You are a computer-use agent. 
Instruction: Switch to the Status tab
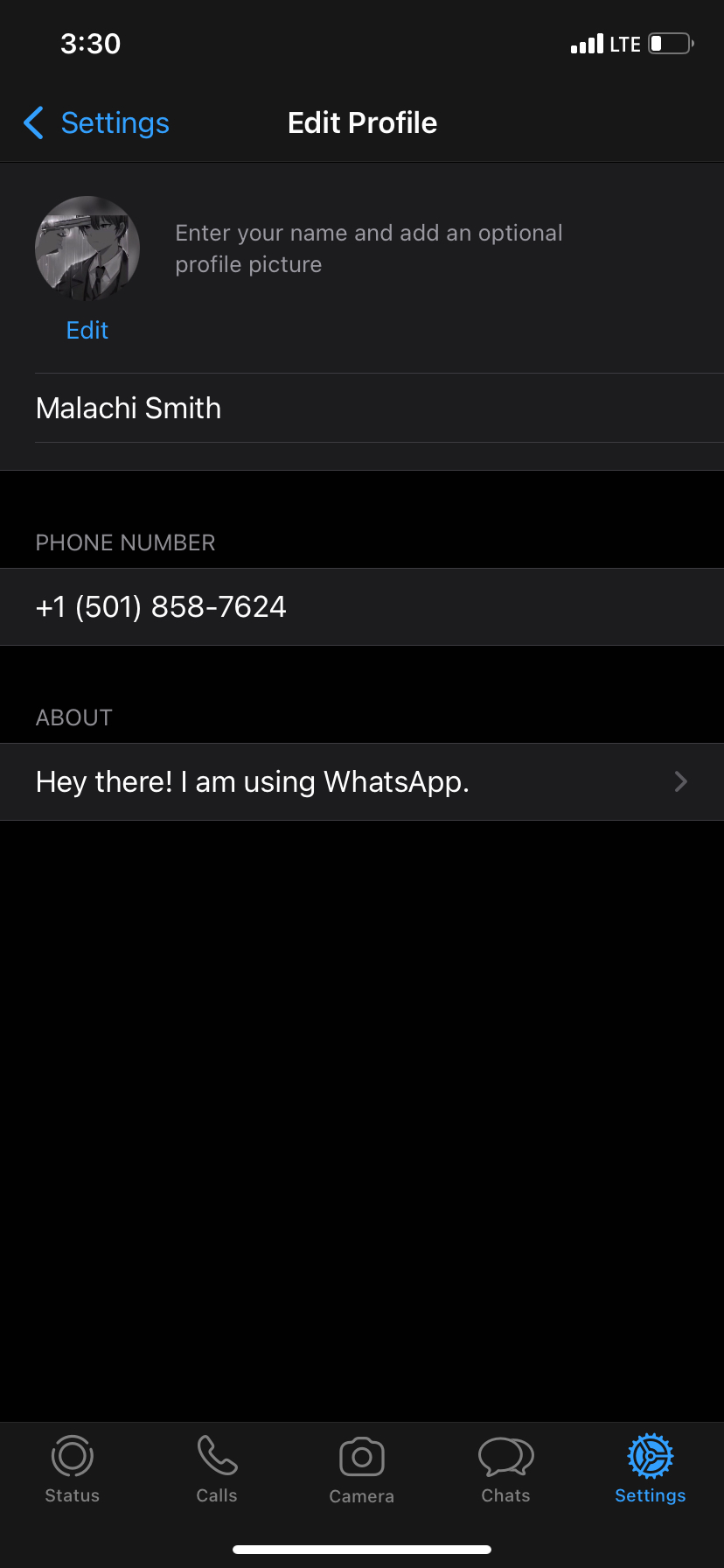coord(73,1469)
